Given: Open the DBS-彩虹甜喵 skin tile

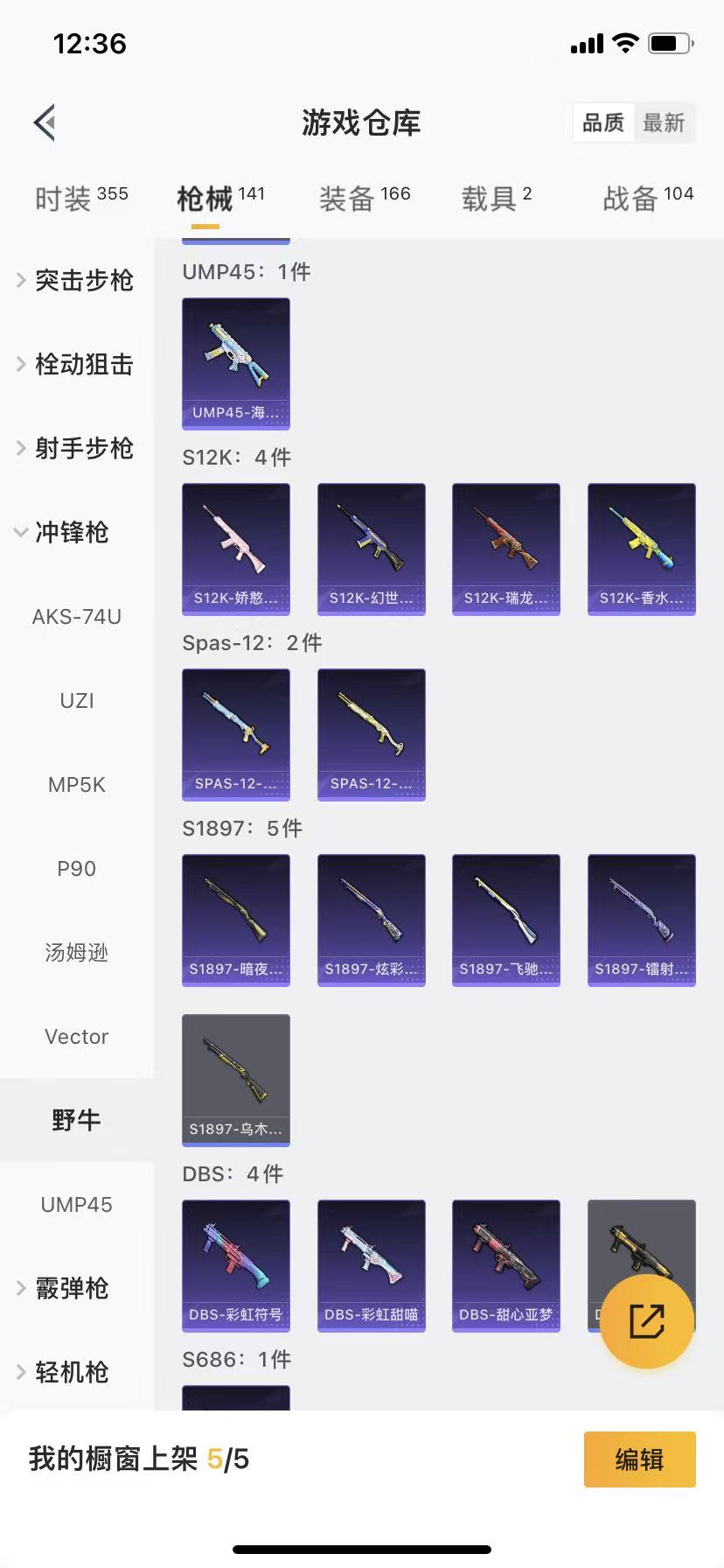Looking at the screenshot, I should coord(371,1265).
